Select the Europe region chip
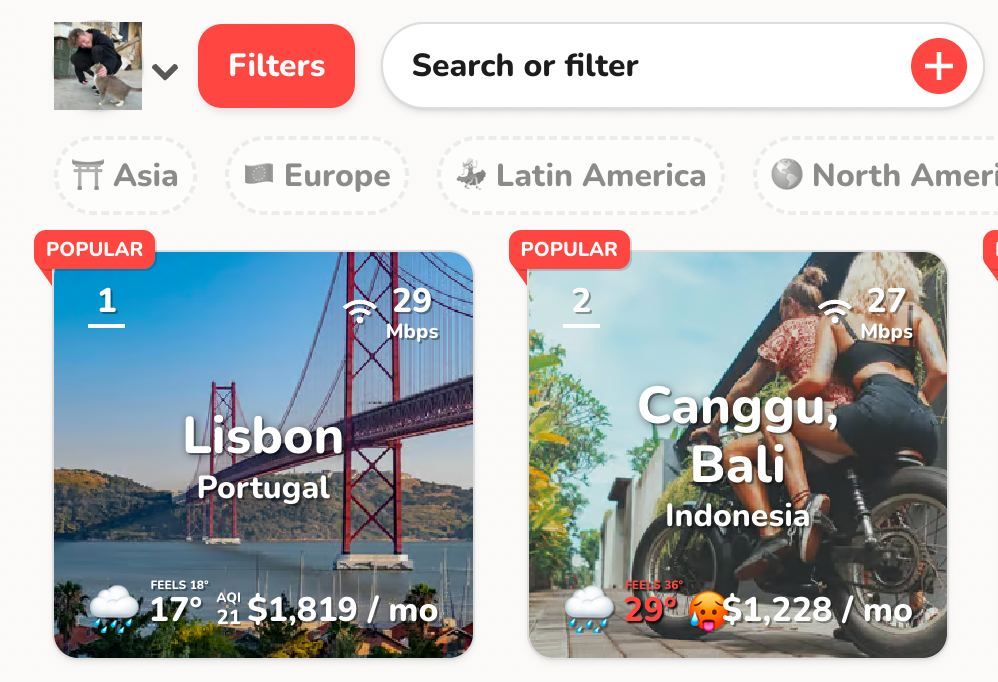The height and width of the screenshot is (682, 998). [317, 176]
